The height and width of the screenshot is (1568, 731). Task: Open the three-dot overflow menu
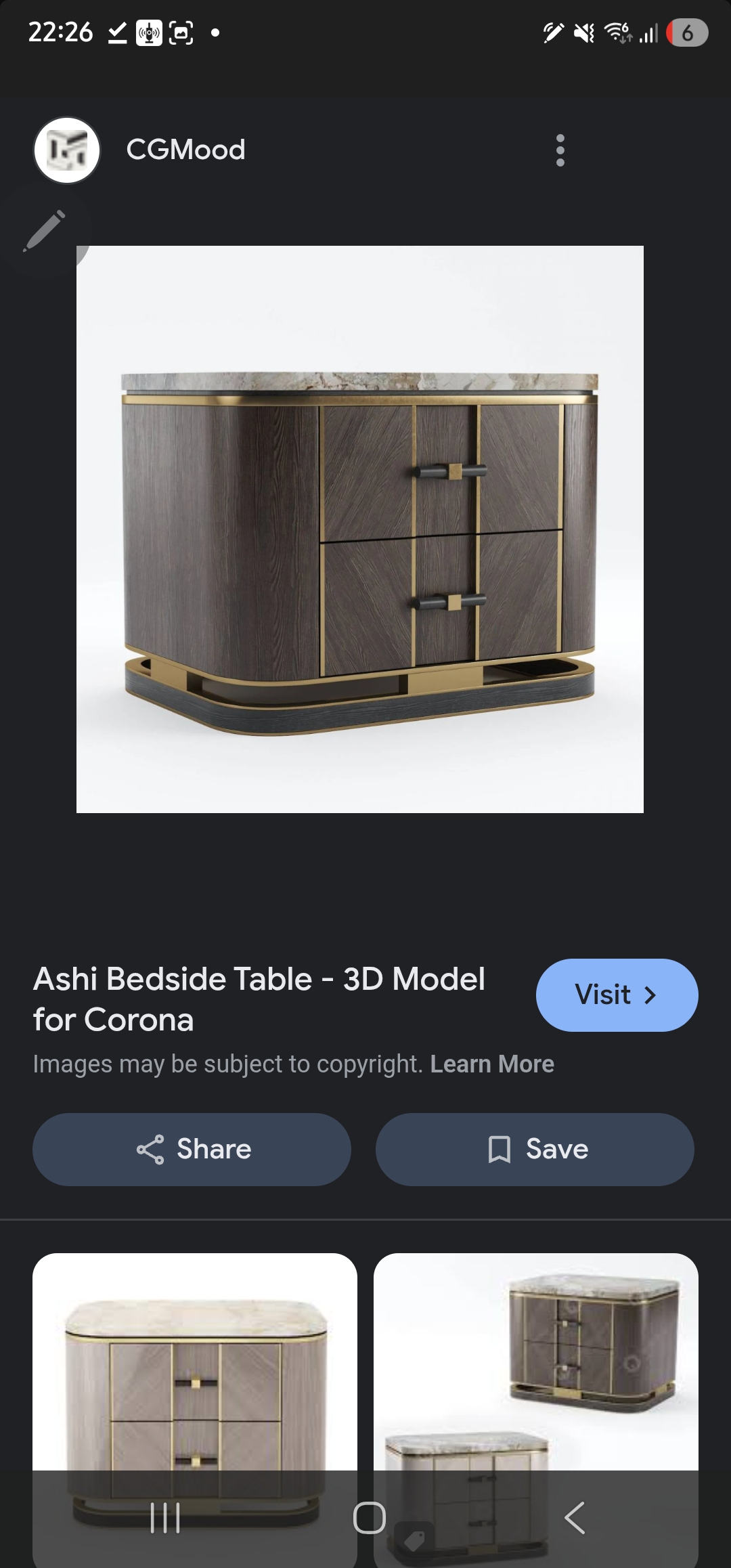pyautogui.click(x=560, y=150)
